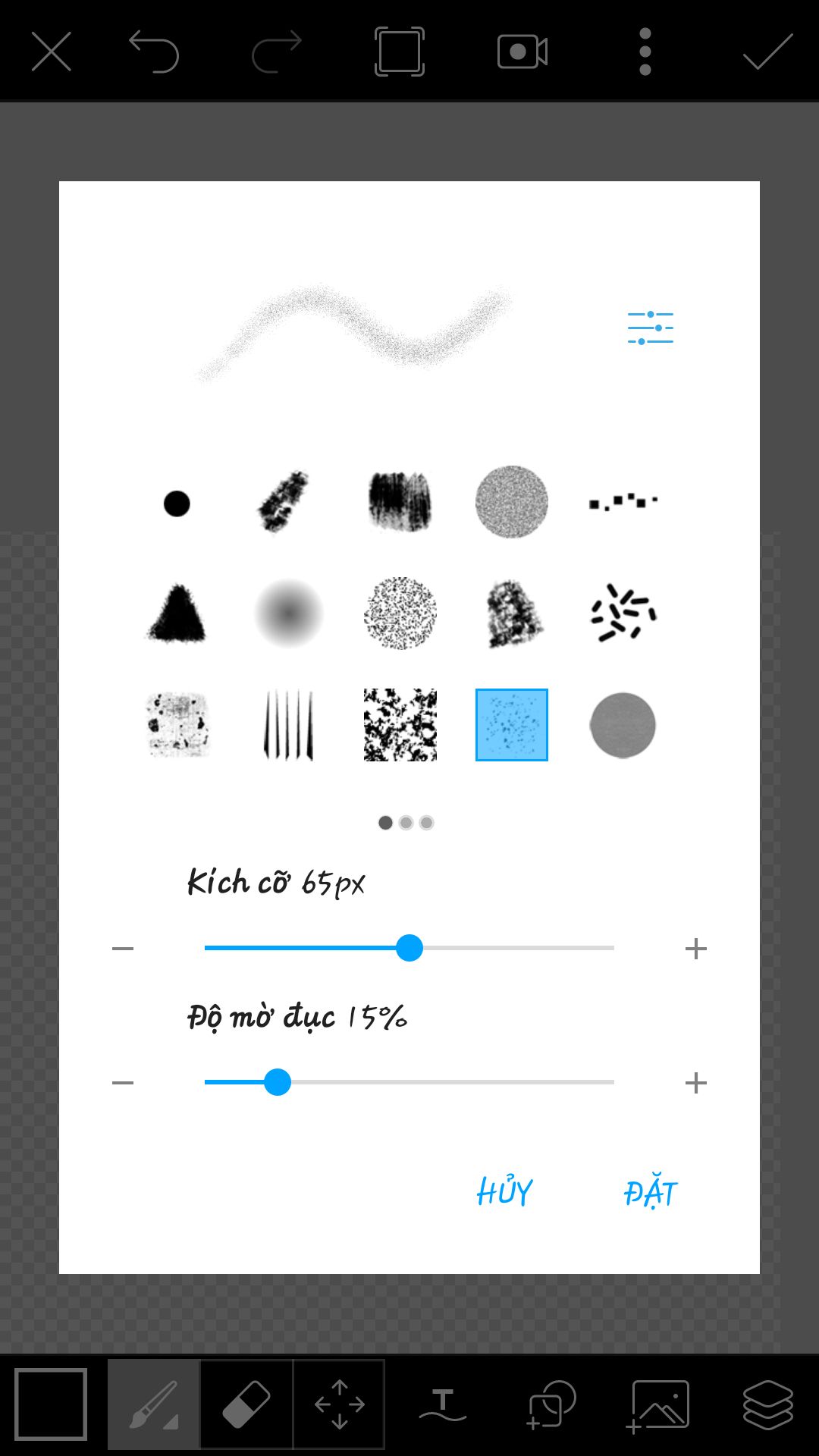Select the solid round dot brush

[x=177, y=503]
